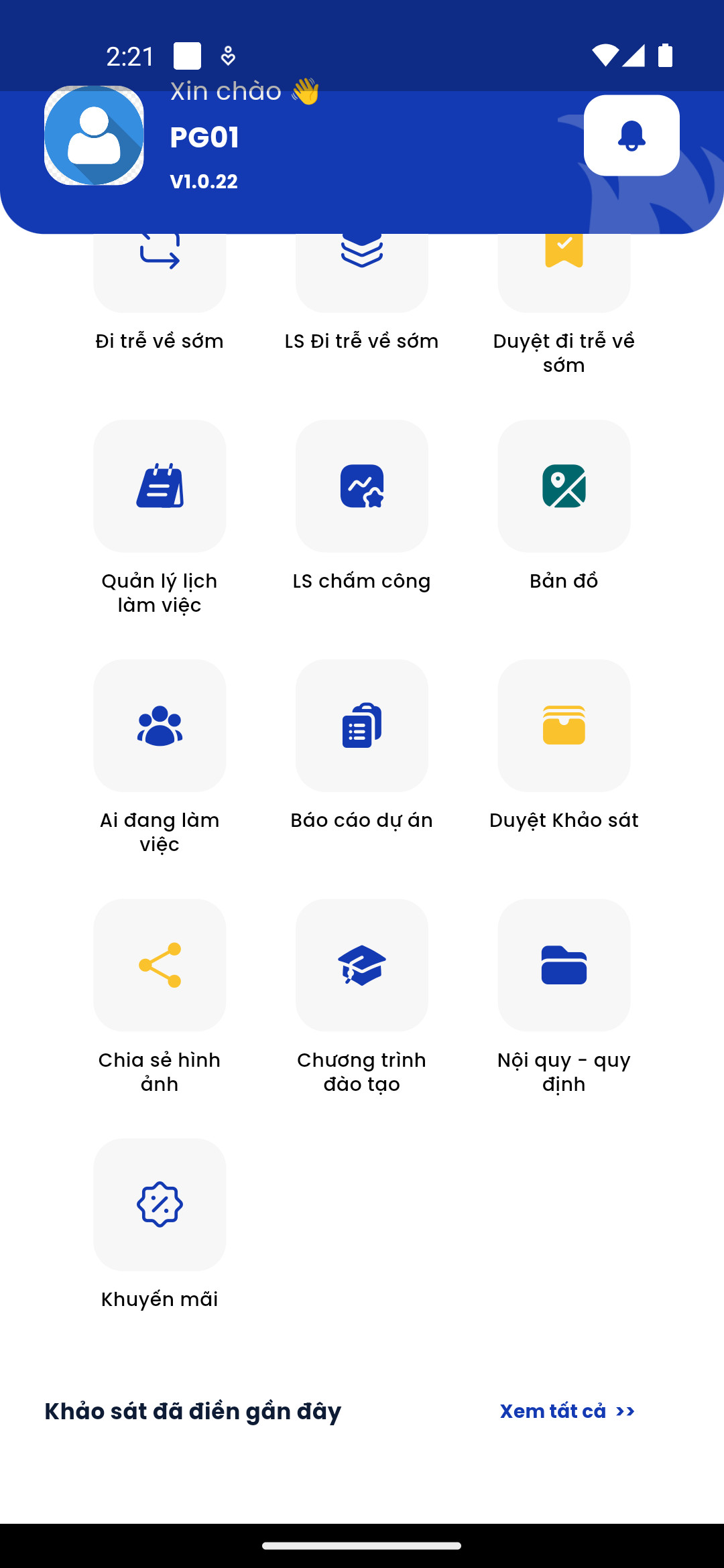Image resolution: width=724 pixels, height=1568 pixels.
Task: See Ai đang làm việc
Action: [x=160, y=726]
